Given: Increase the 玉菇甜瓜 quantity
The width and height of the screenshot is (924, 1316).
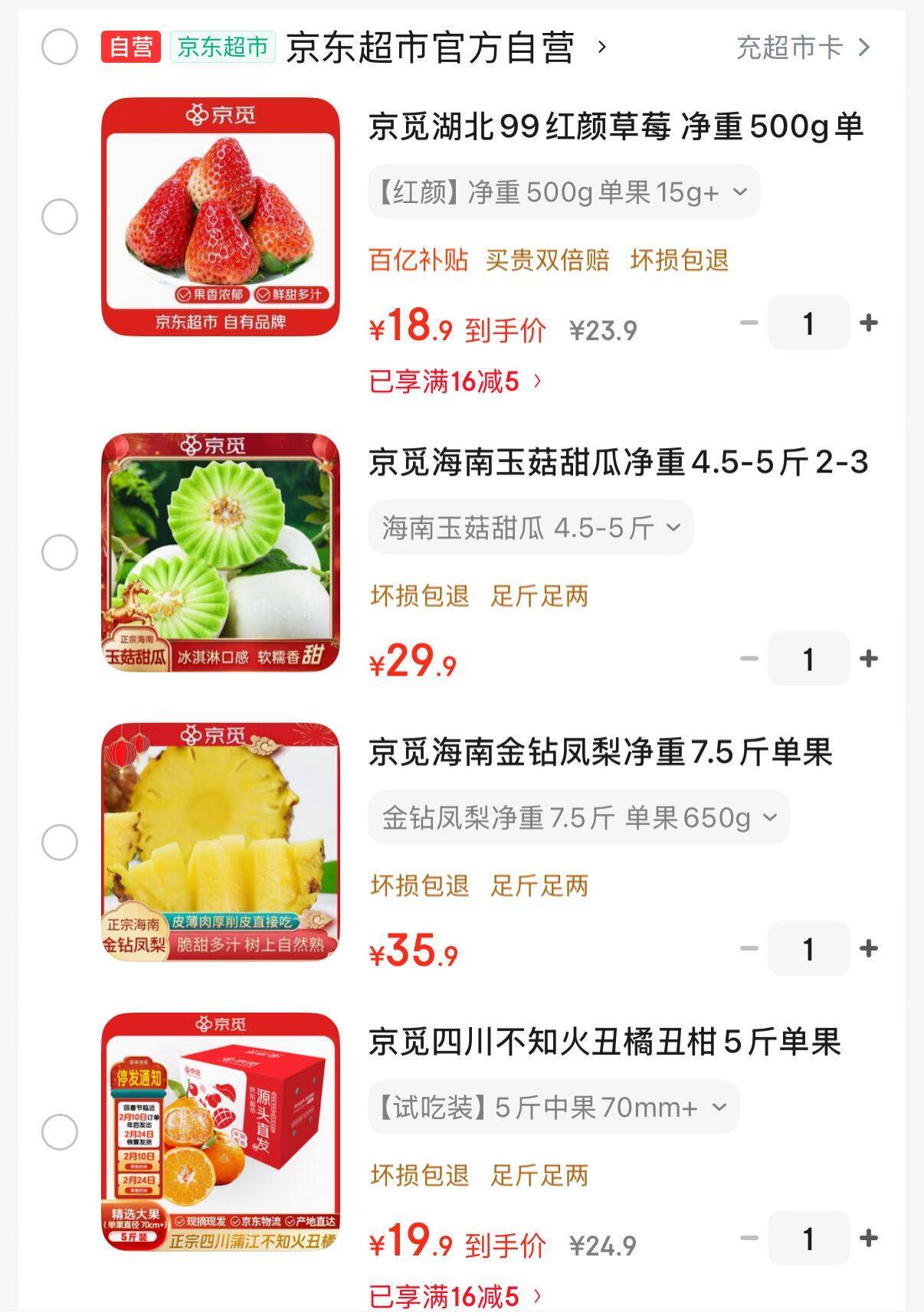Looking at the screenshot, I should click(869, 659).
